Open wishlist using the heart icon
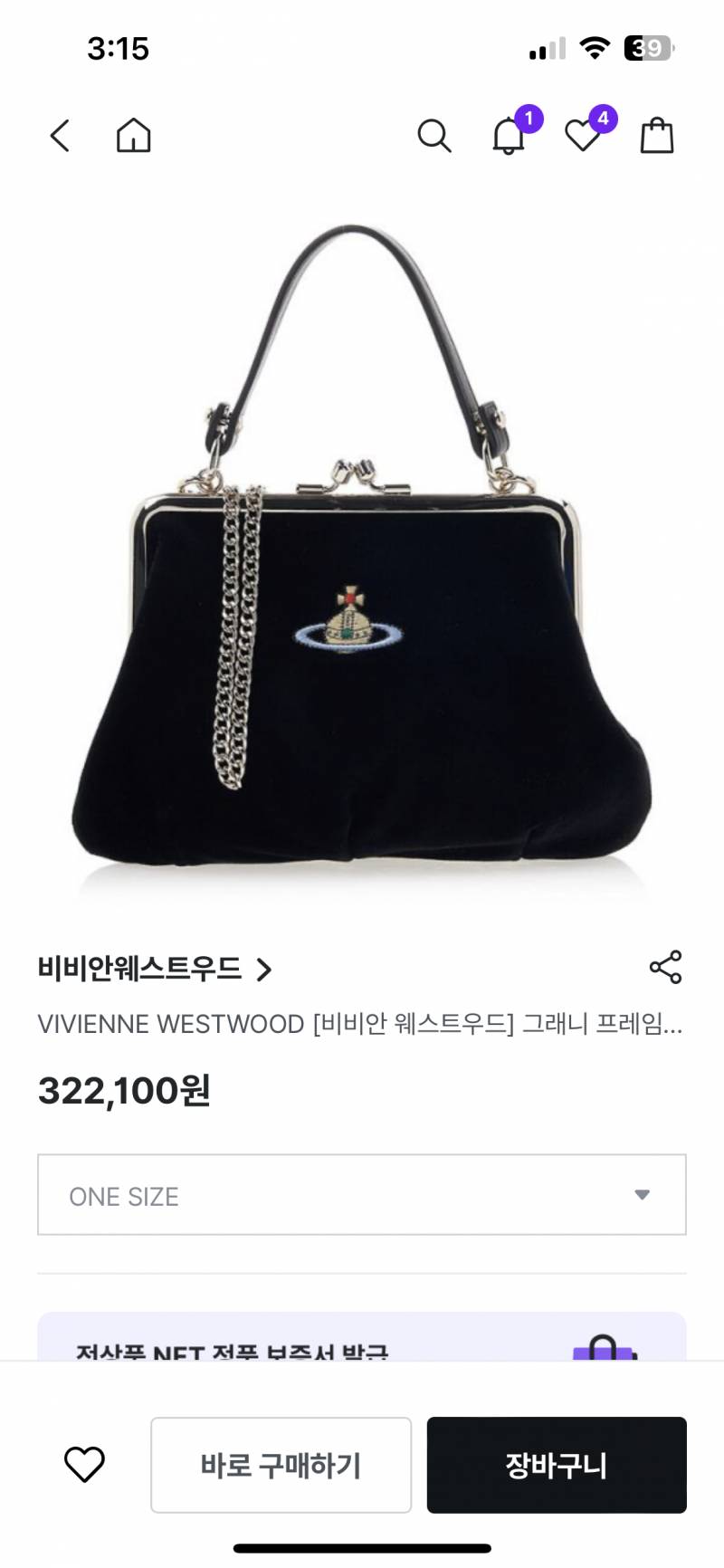This screenshot has width=724, height=1568. coord(582,139)
